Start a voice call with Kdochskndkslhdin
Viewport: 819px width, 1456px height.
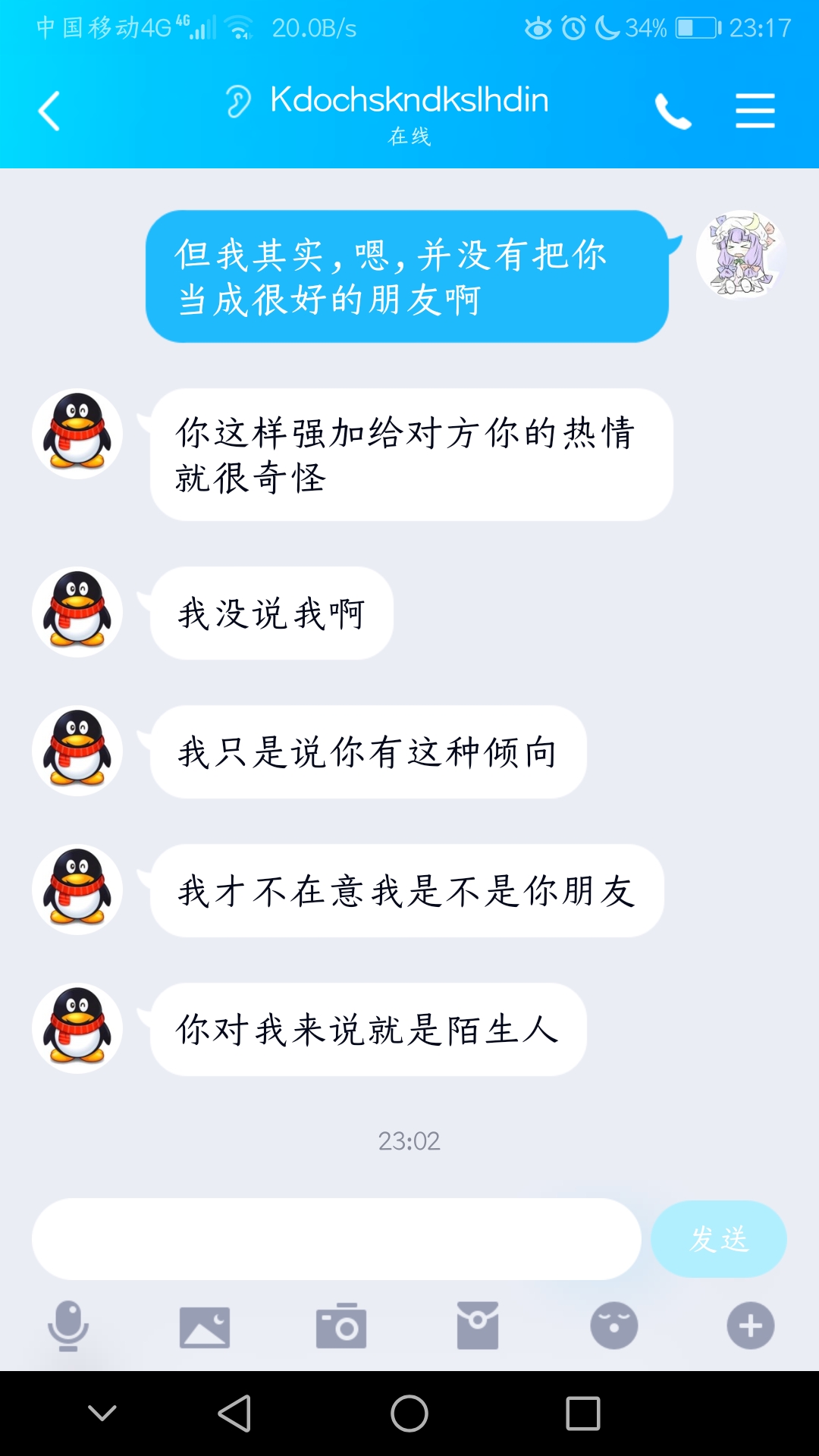click(x=673, y=111)
